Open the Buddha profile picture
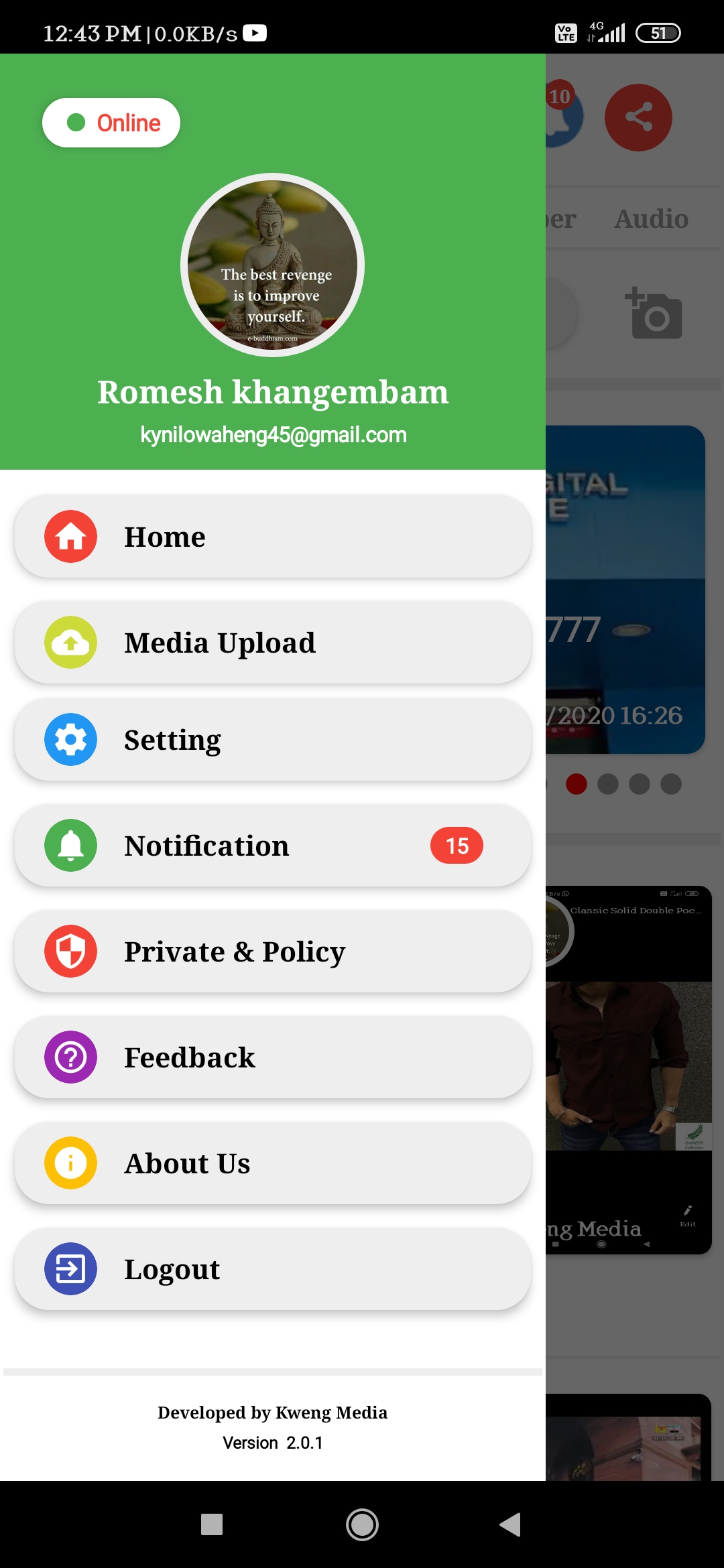The width and height of the screenshot is (724, 1568). (272, 265)
